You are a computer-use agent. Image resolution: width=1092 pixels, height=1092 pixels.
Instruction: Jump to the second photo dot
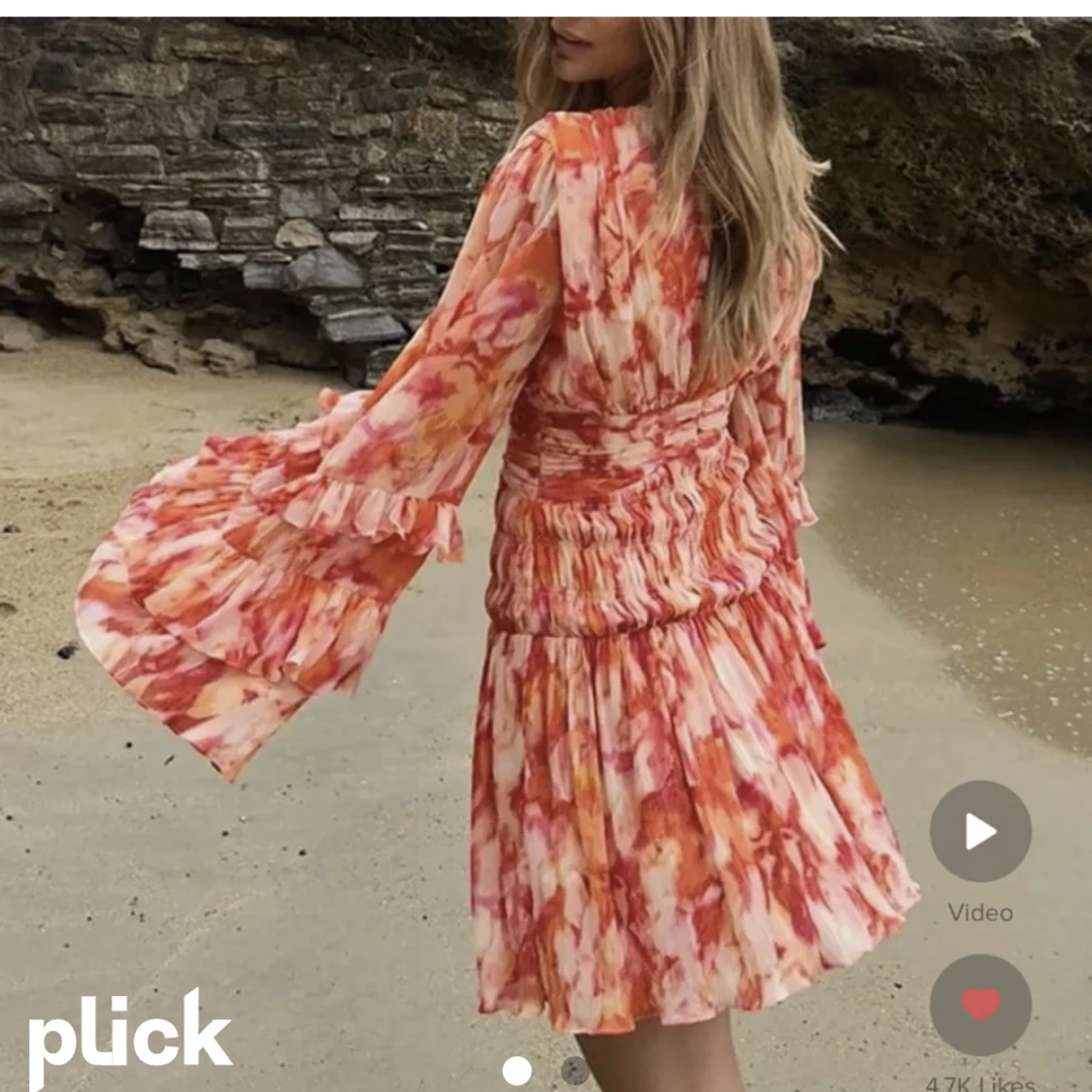tap(575, 1069)
